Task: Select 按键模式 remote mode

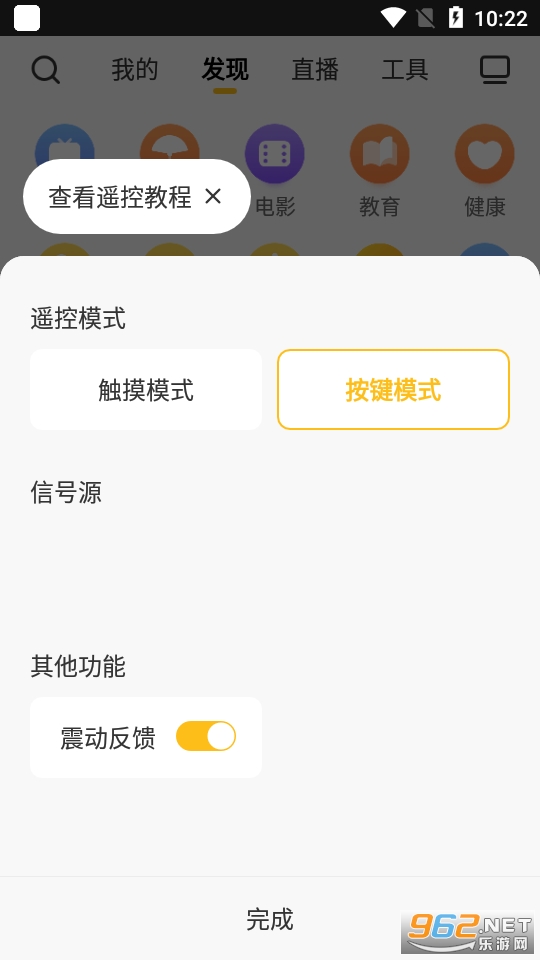Action: [x=393, y=389]
